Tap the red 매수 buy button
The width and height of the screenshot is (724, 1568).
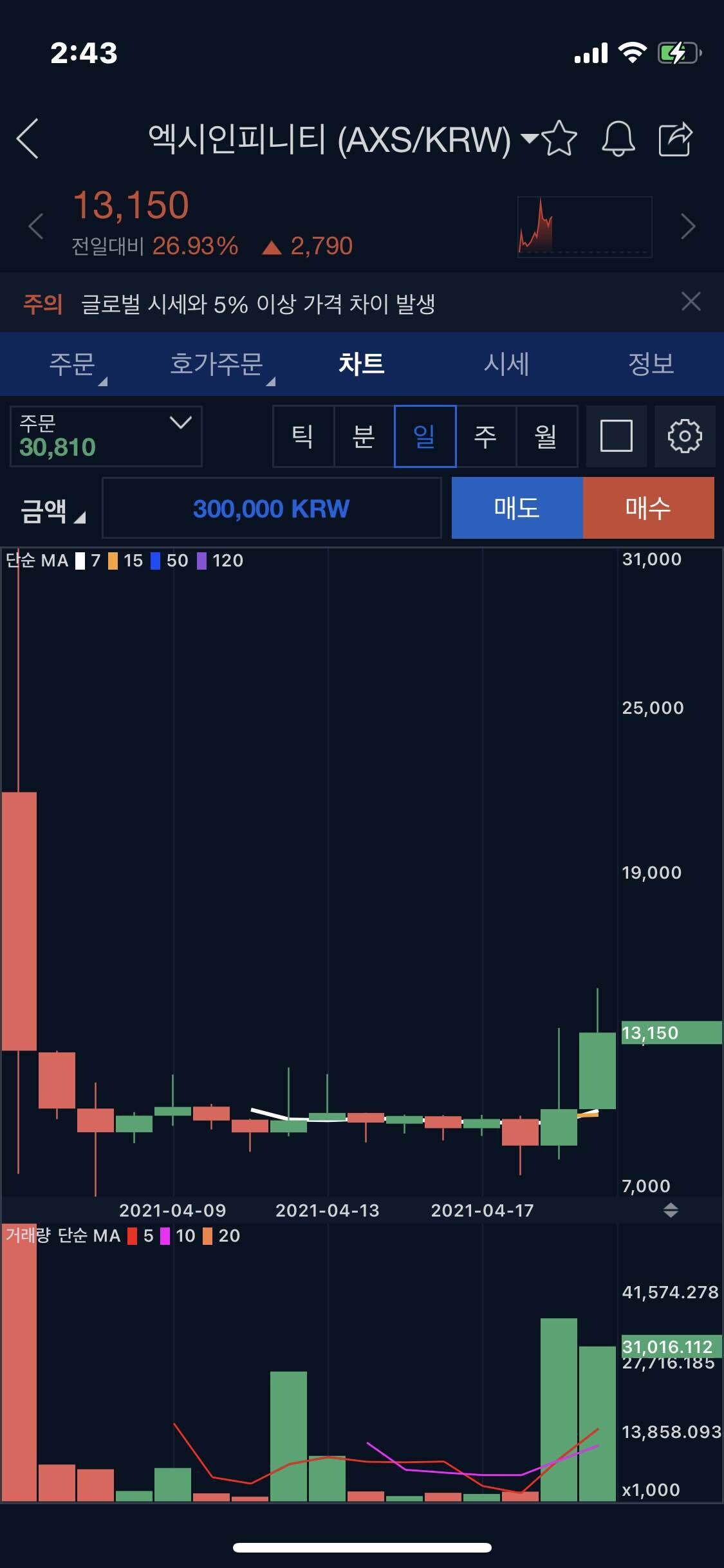tap(648, 508)
